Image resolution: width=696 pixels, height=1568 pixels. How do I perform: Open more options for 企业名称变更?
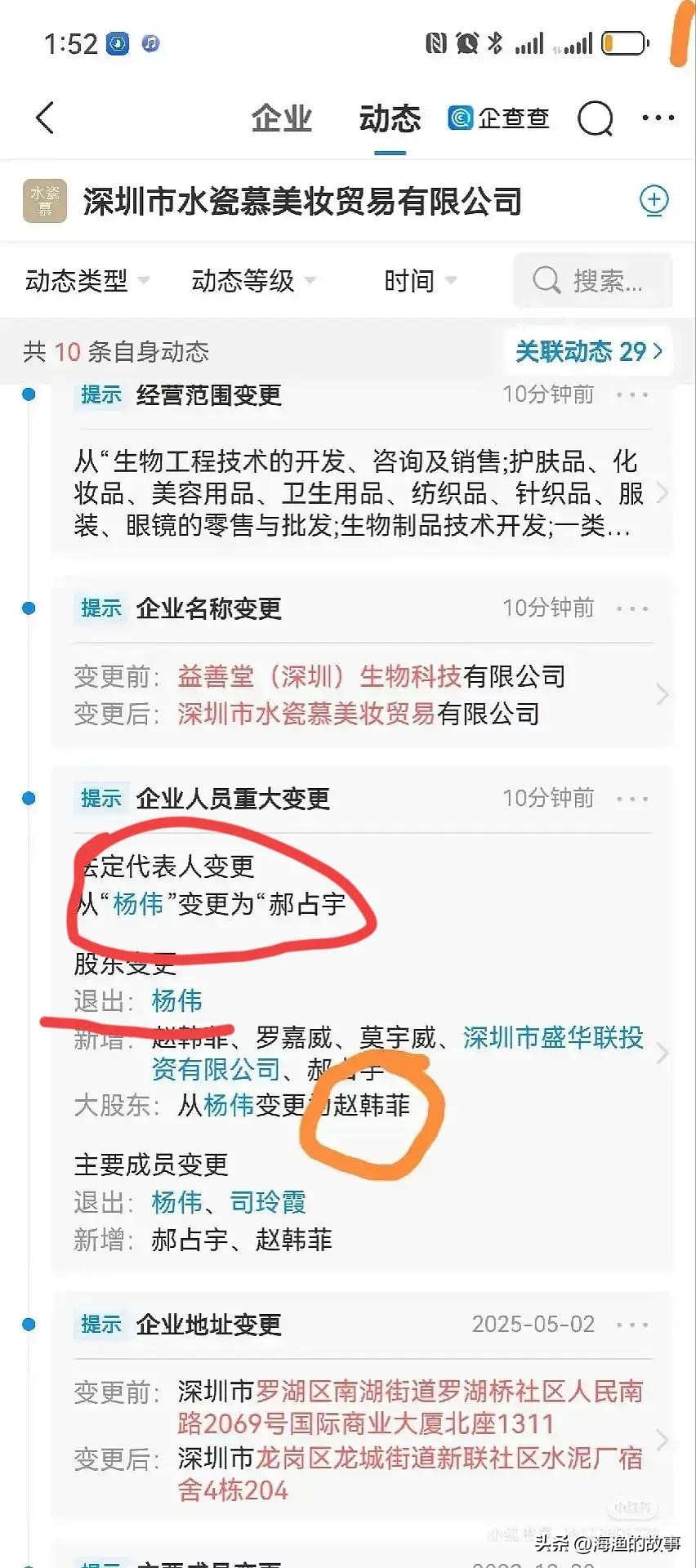tap(632, 608)
